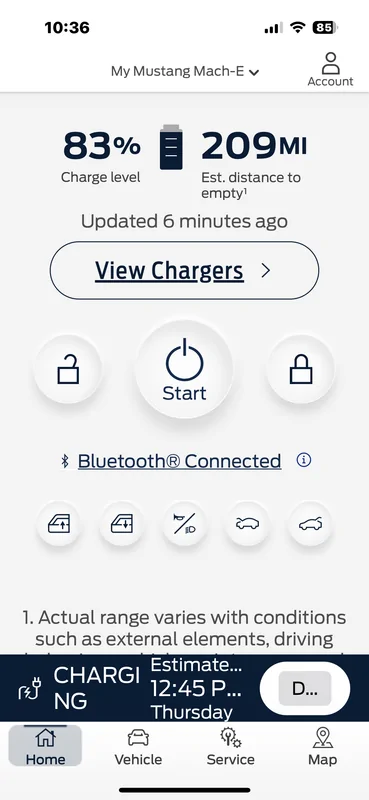Switch to the Map tab

(x=322, y=746)
